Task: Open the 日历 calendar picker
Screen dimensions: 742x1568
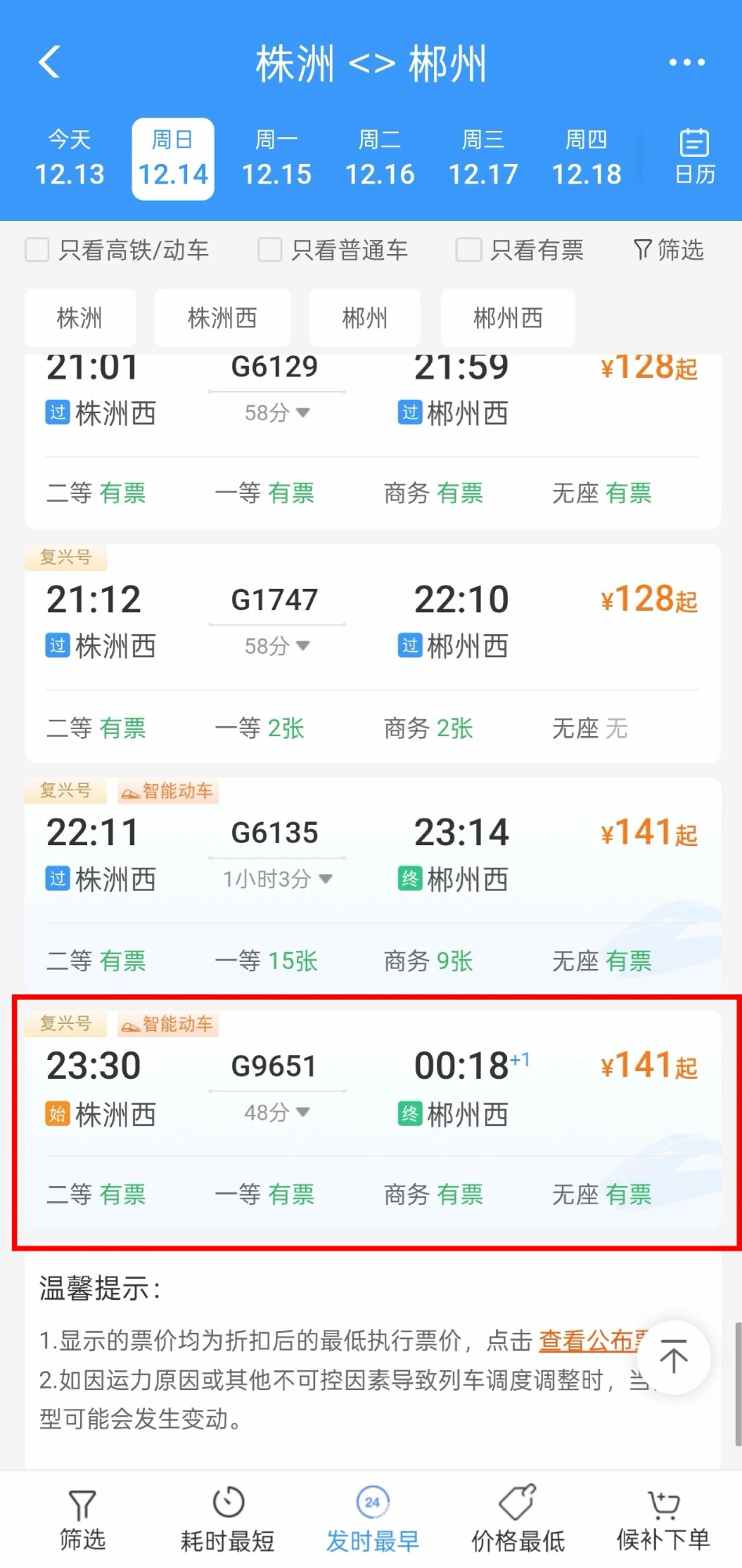Action: (694, 158)
